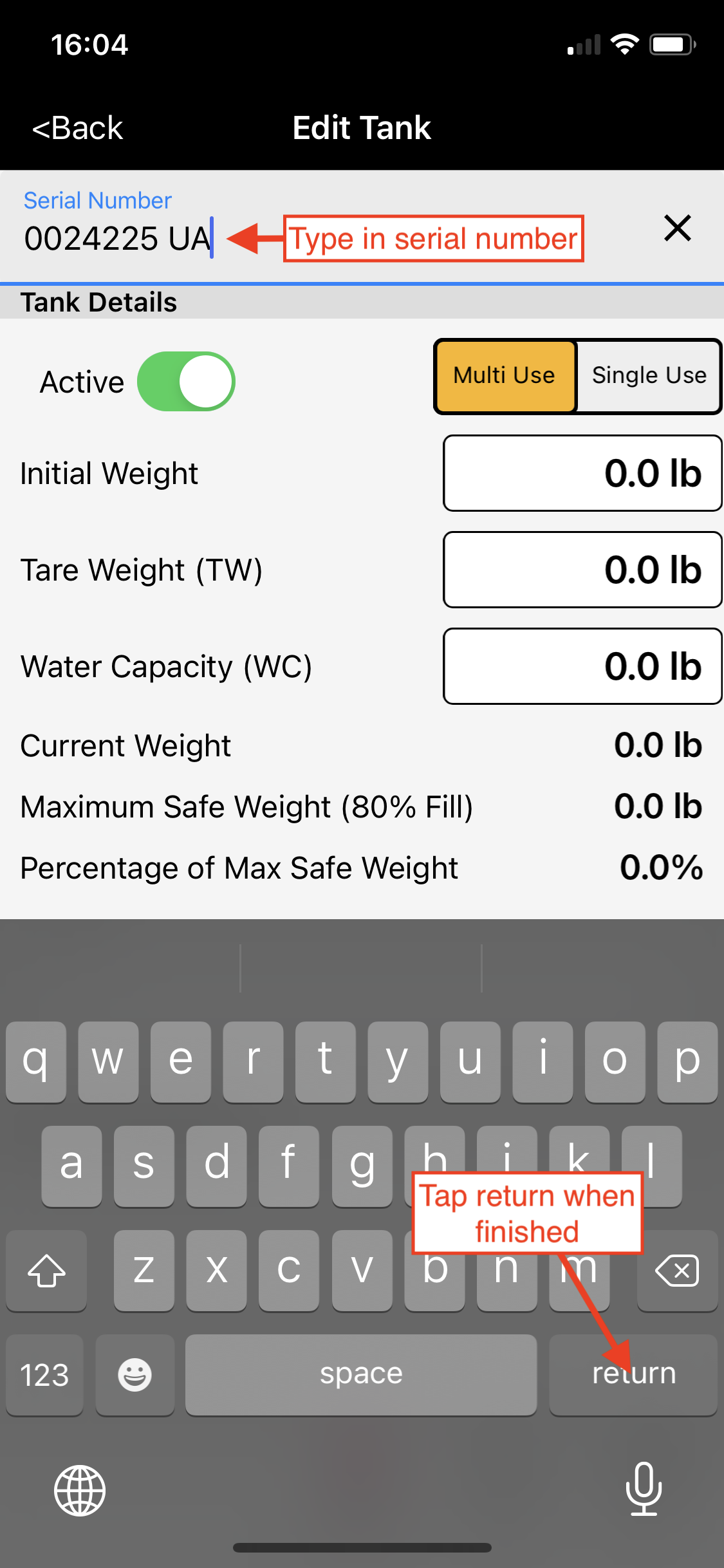Enable the shift key

point(46,1271)
